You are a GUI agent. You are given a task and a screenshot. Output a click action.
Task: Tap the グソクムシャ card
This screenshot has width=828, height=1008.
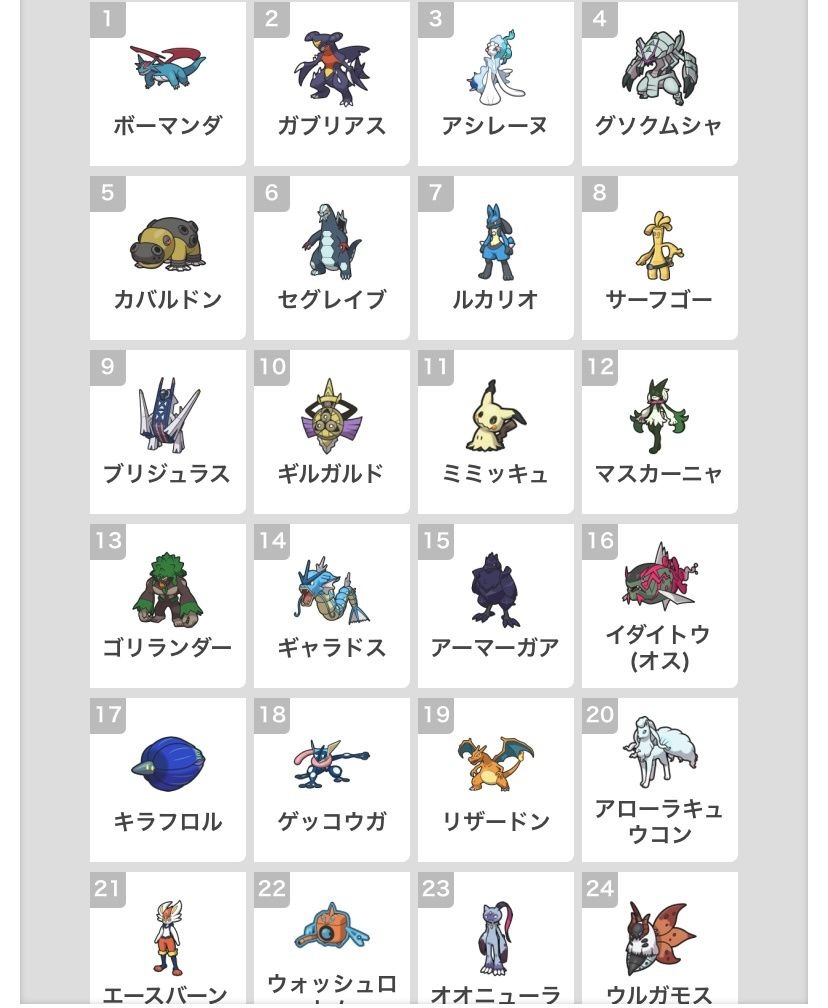pos(660,84)
